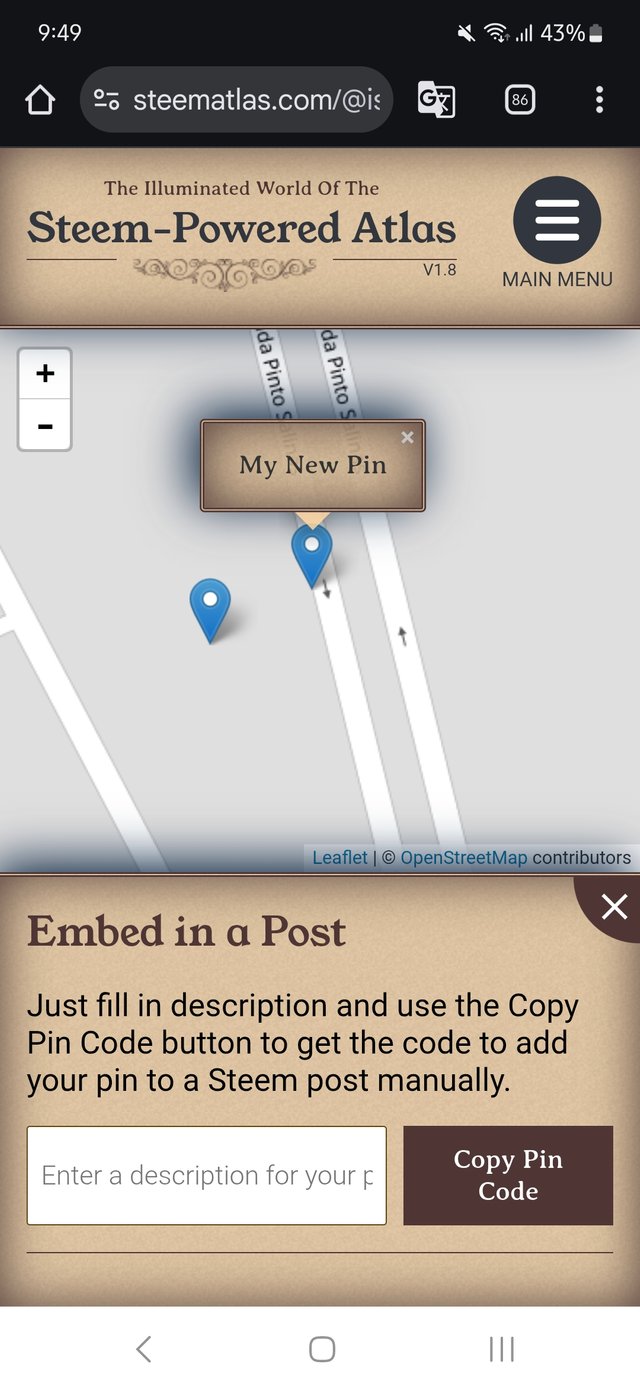Open browser home page
The image size is (640, 1387).
(39, 100)
